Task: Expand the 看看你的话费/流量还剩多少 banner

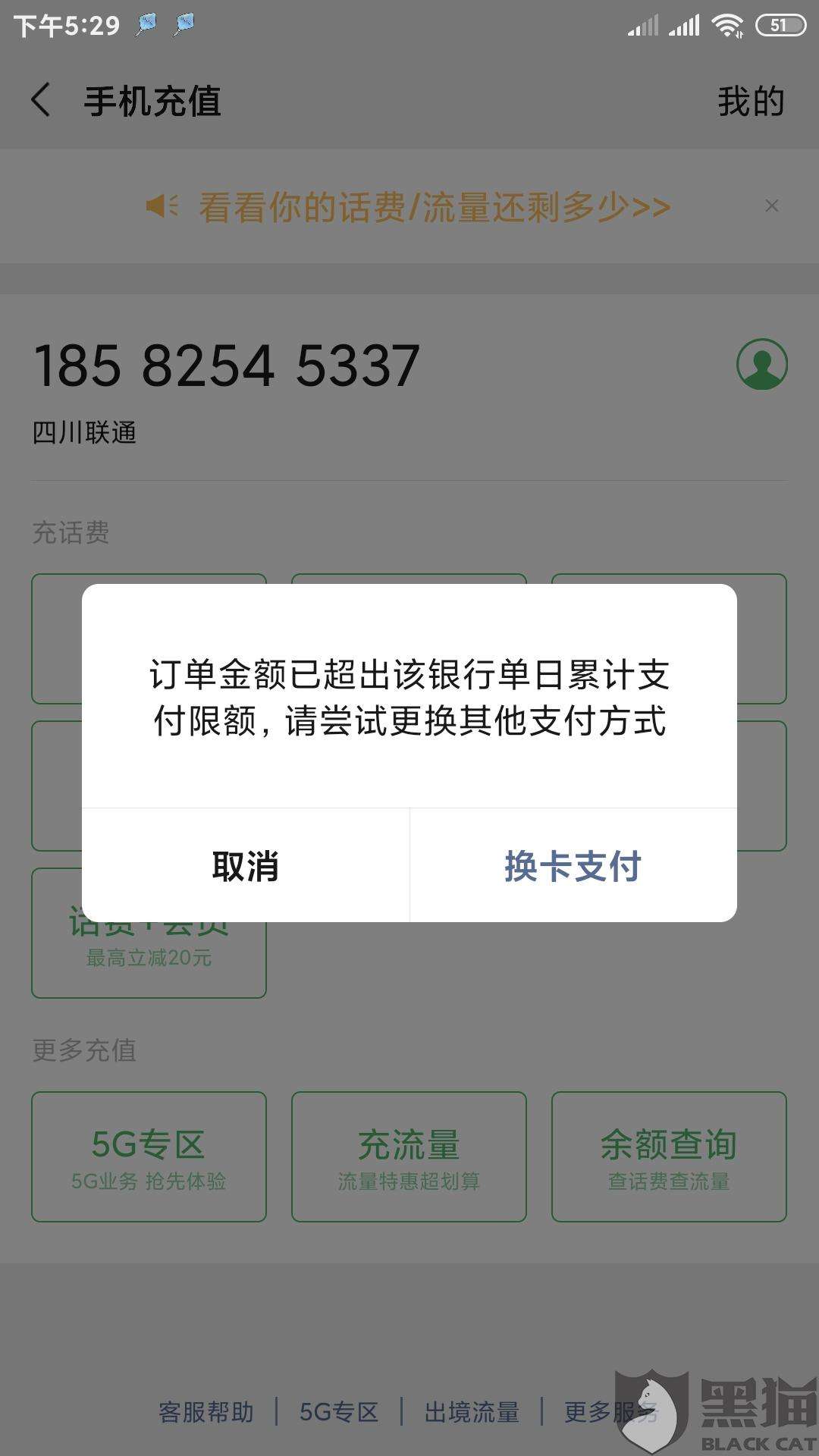Action: tap(432, 206)
